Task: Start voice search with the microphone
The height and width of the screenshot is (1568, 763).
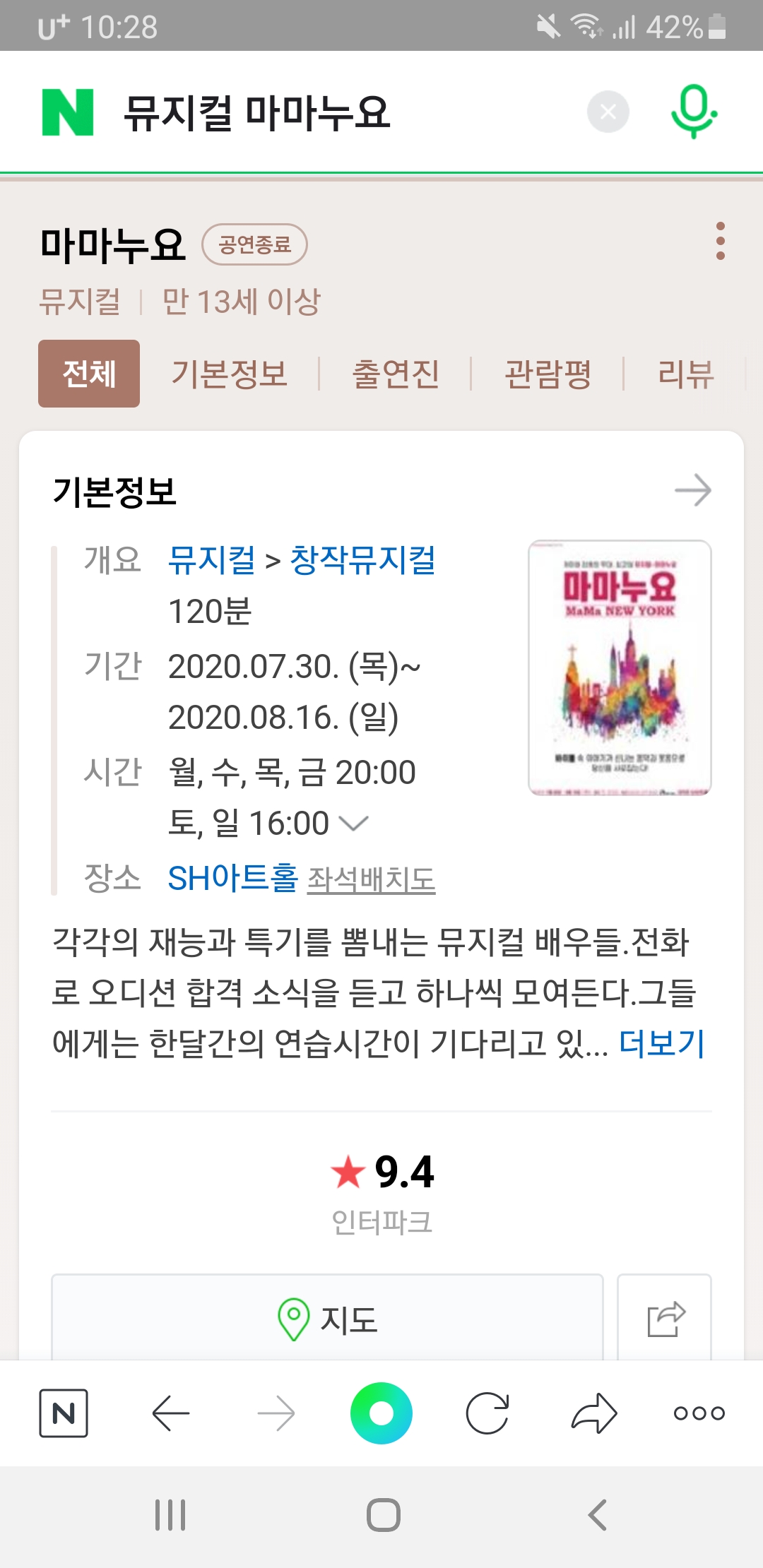Action: point(694,112)
